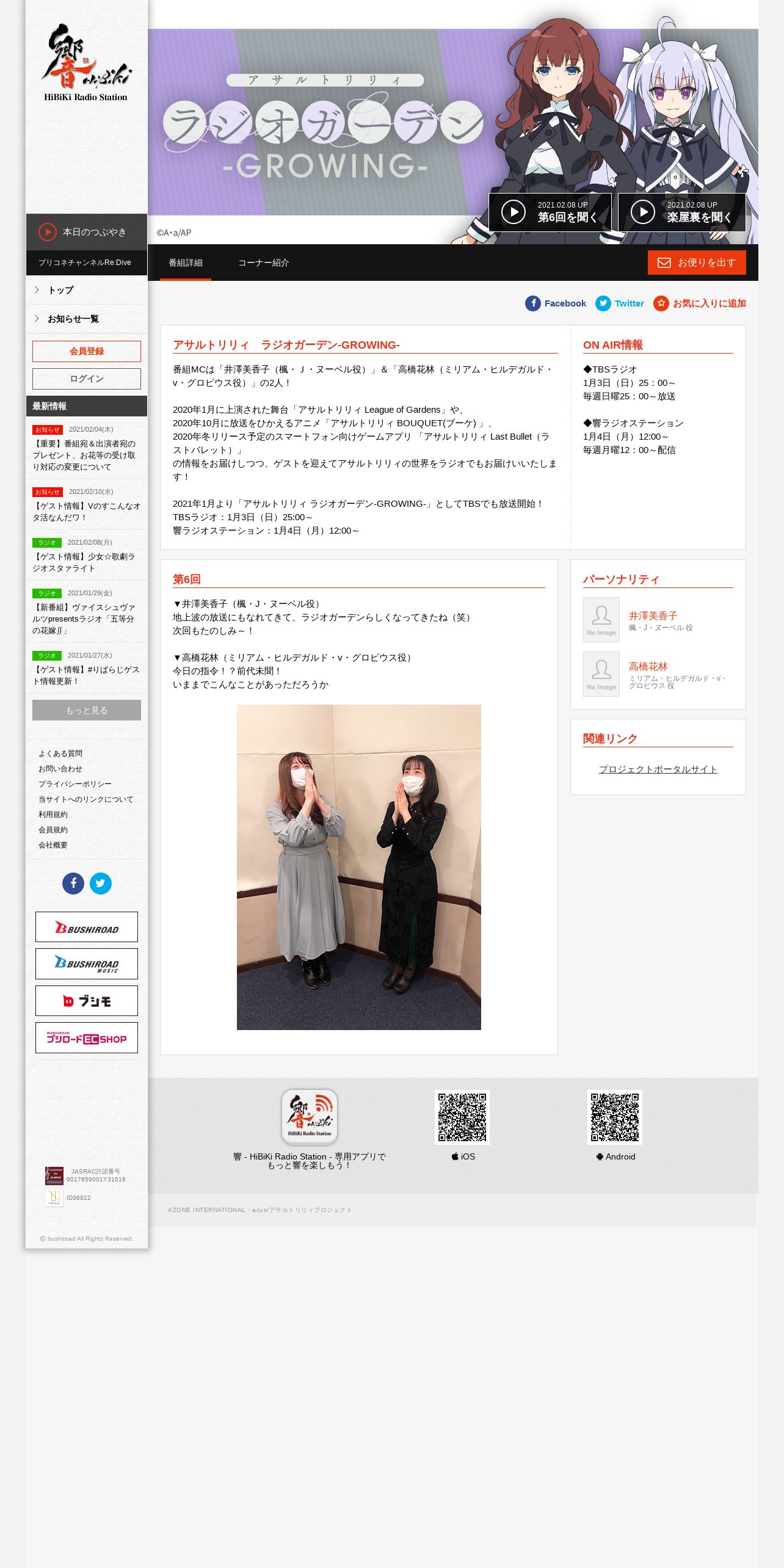This screenshot has height=1568, width=784.
Task: Open the お便りを出す mail button
Action: [697, 263]
